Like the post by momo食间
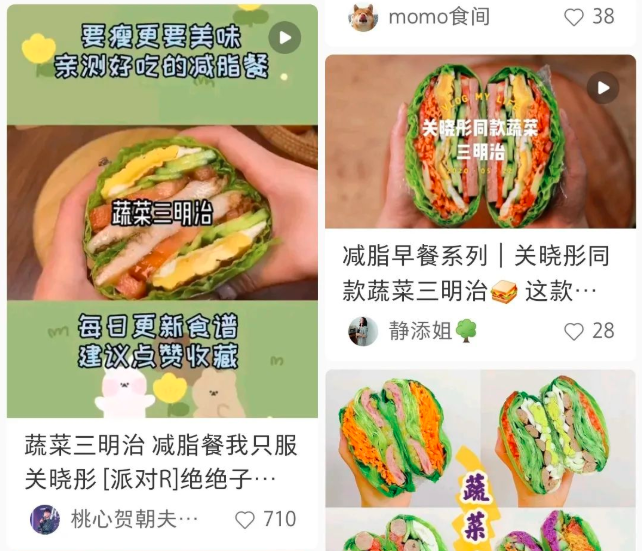642x551 pixels. (x=574, y=17)
